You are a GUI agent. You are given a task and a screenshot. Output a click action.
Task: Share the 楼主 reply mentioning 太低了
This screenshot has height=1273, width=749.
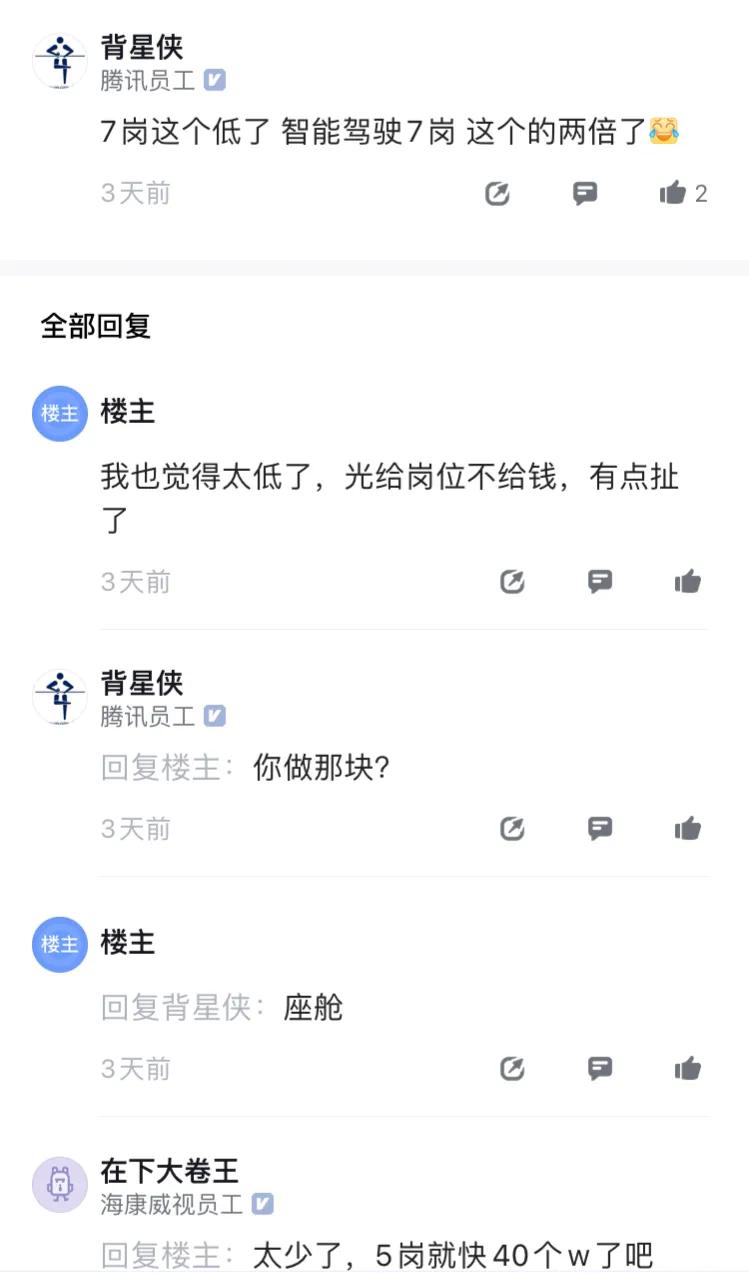click(512, 581)
